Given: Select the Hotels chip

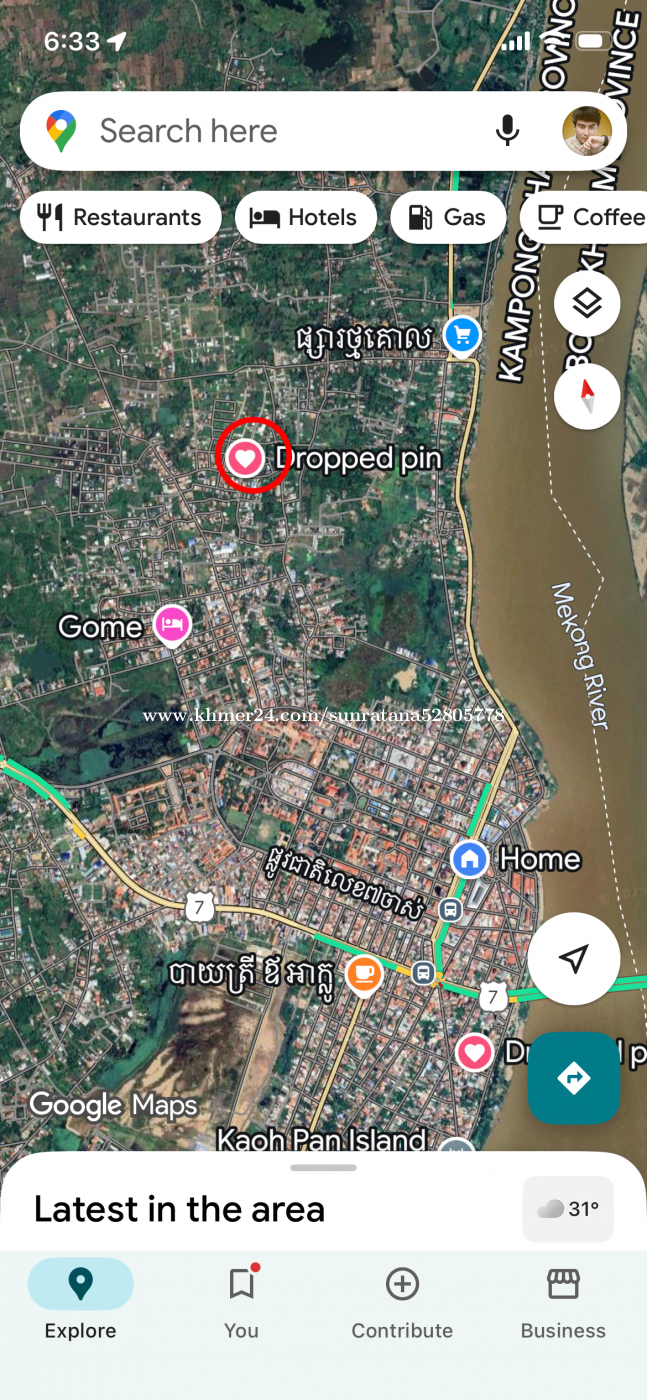Looking at the screenshot, I should click(305, 217).
